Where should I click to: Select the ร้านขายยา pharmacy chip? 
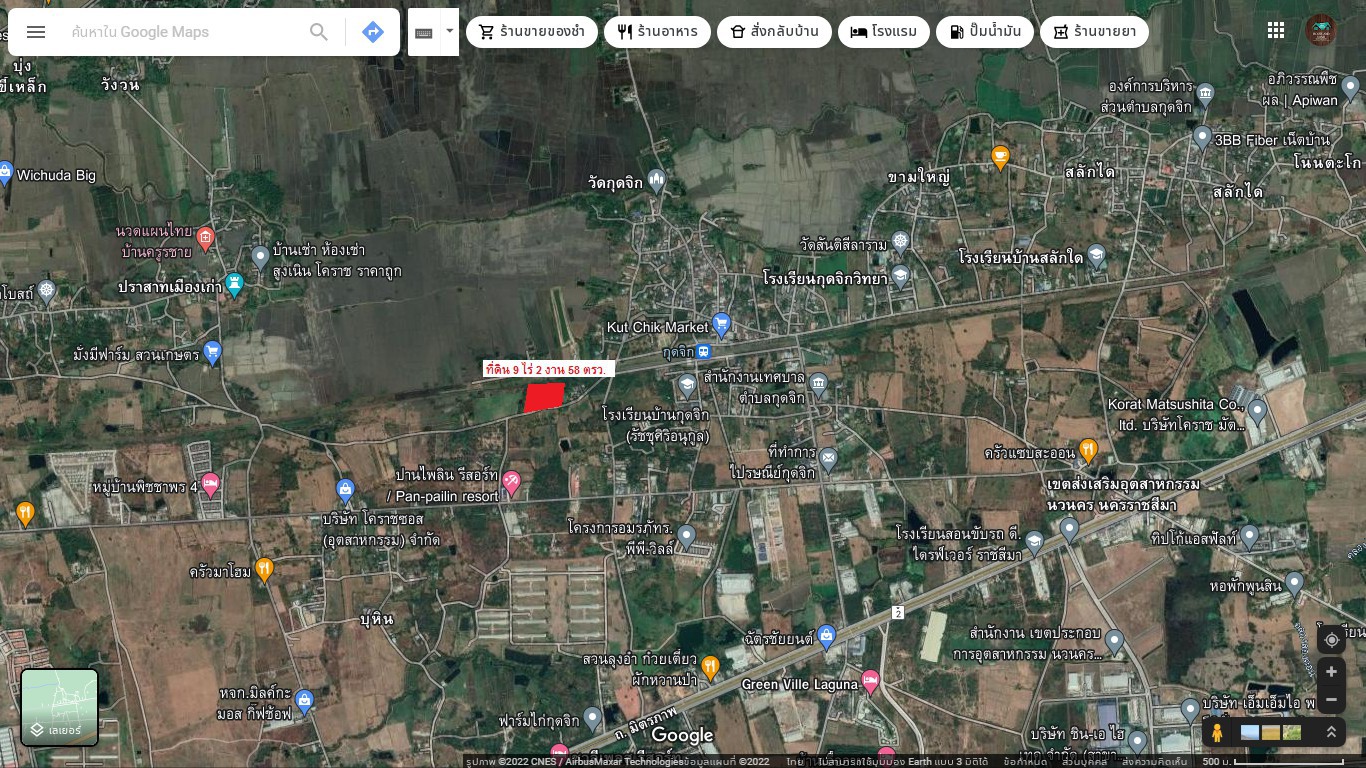pyautogui.click(x=1094, y=32)
